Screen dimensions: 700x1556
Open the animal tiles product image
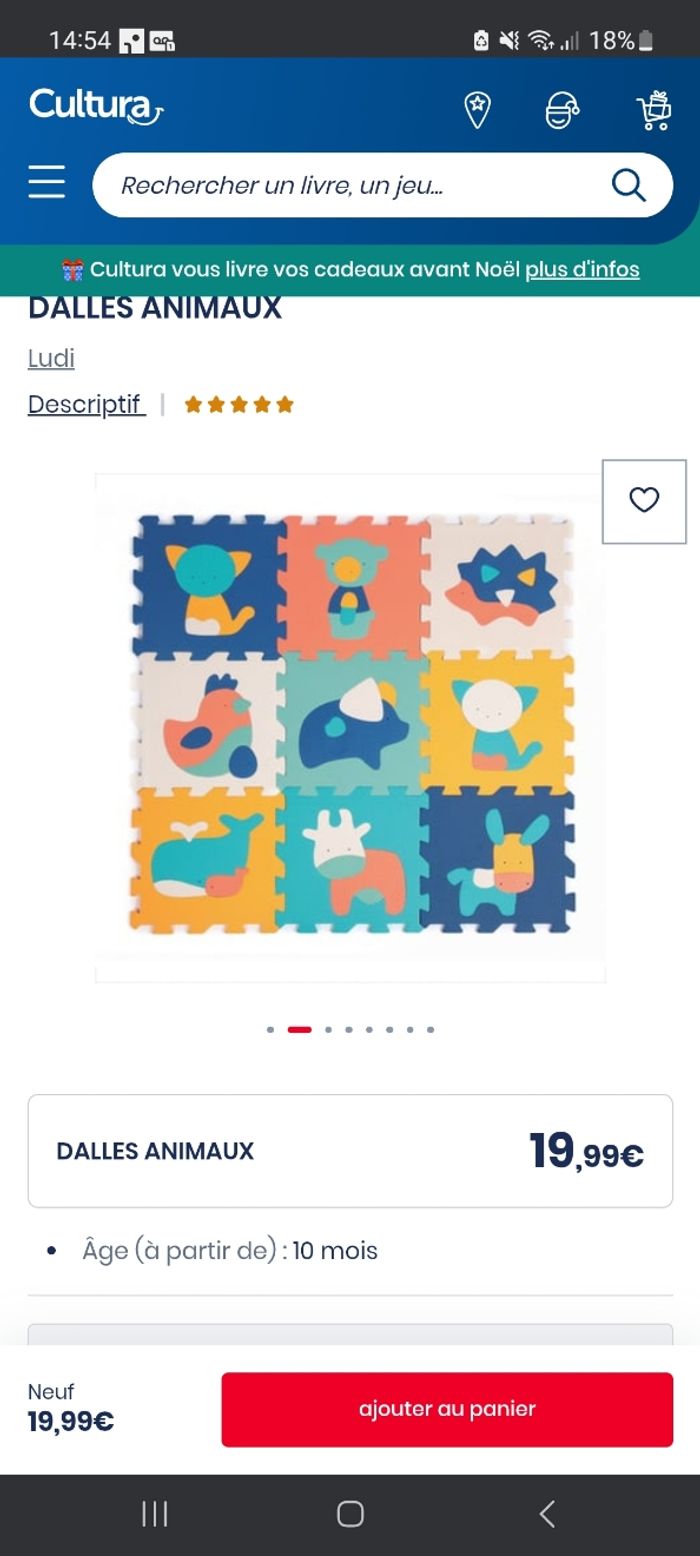[350, 727]
